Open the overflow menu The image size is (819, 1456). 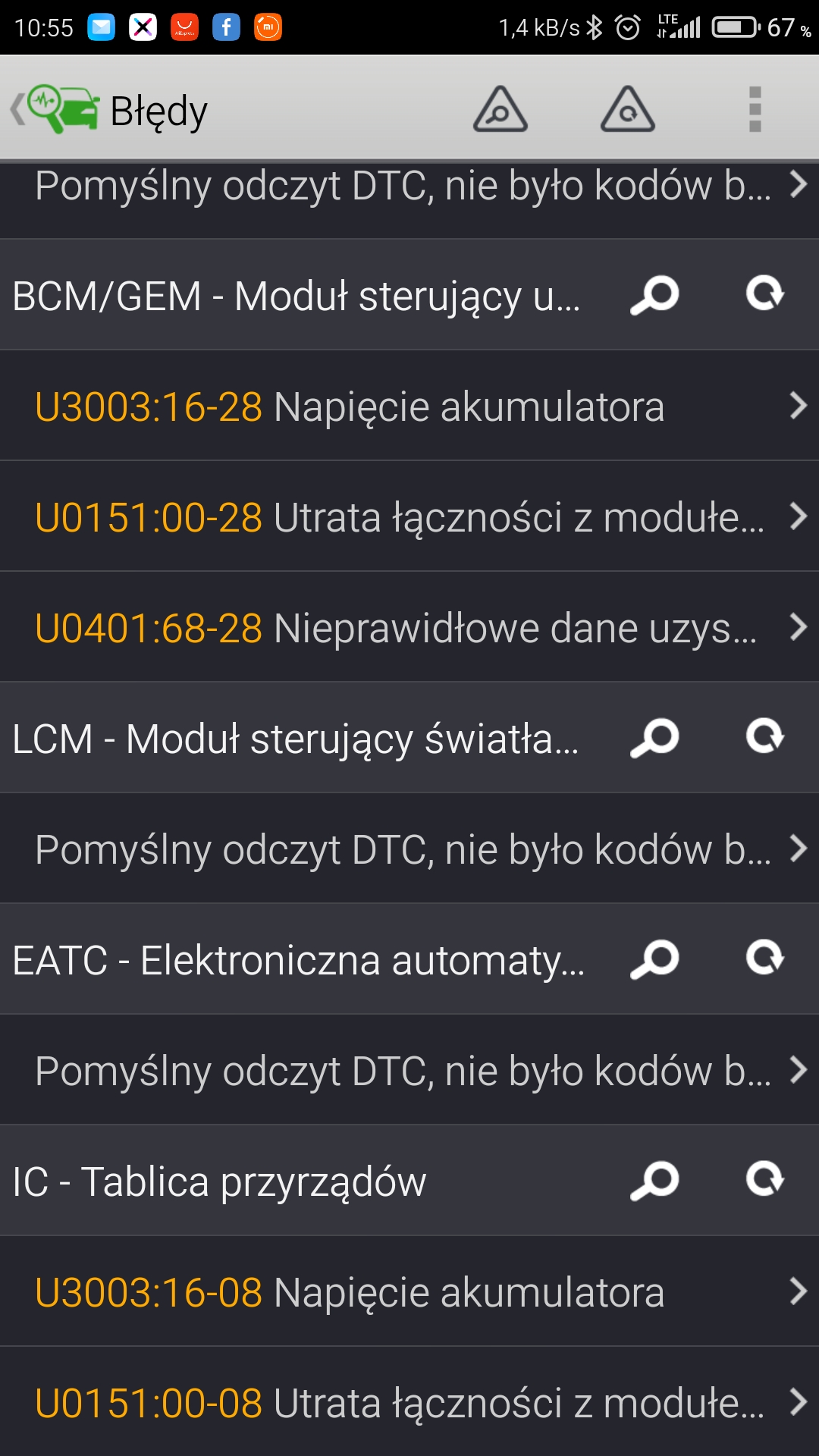click(x=755, y=109)
